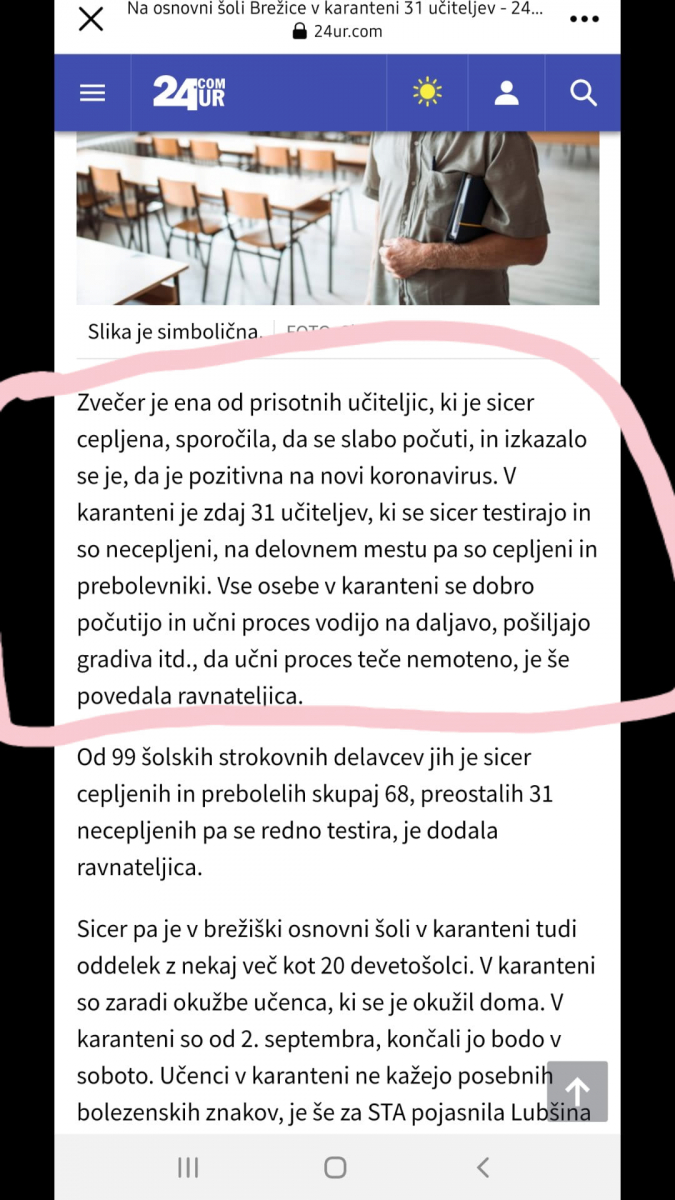Open the site search magnifier
The height and width of the screenshot is (1200, 675).
[583, 93]
